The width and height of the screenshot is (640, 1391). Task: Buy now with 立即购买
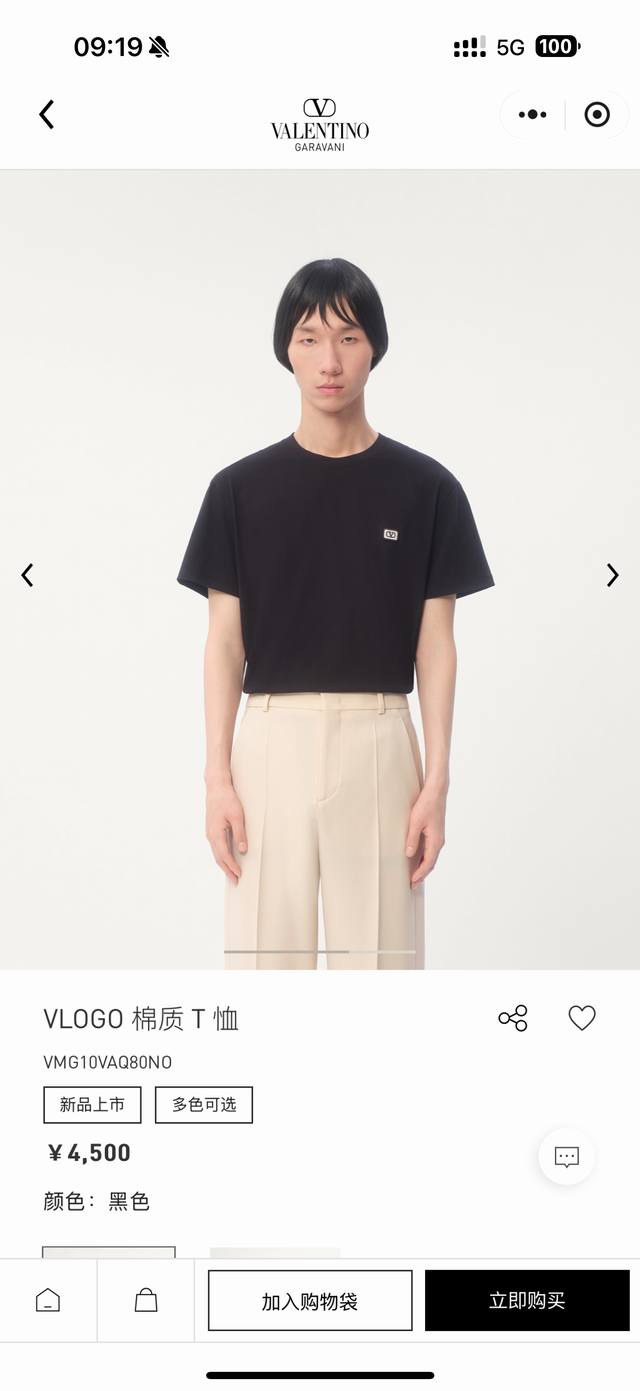pos(527,1301)
